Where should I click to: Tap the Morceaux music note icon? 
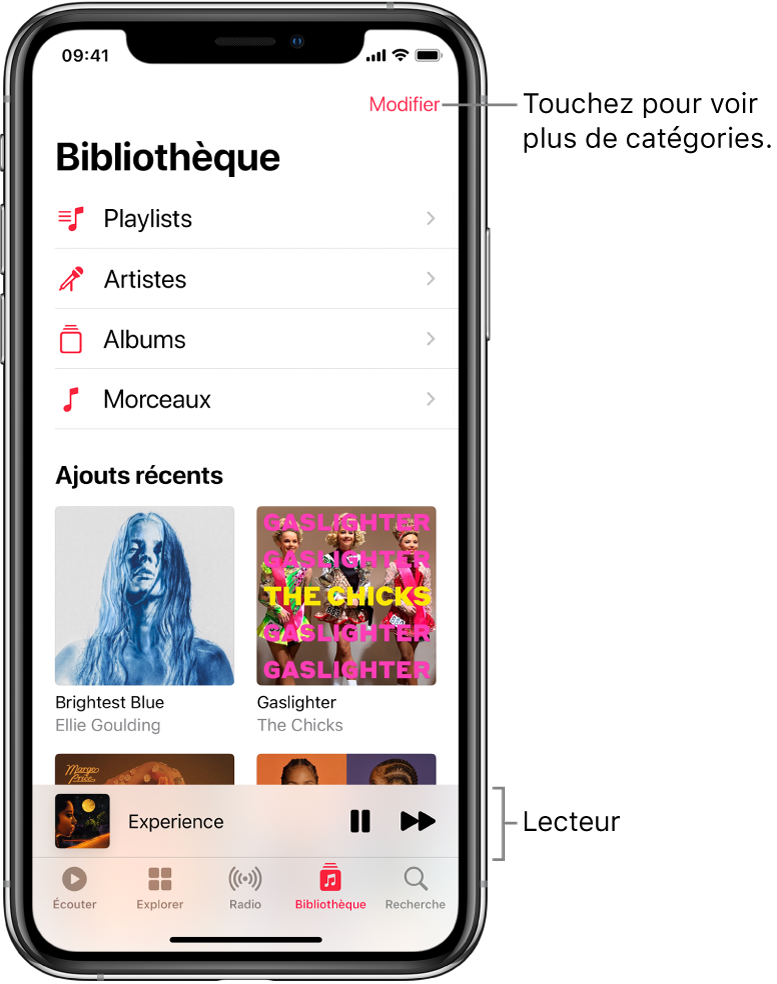pos(70,399)
